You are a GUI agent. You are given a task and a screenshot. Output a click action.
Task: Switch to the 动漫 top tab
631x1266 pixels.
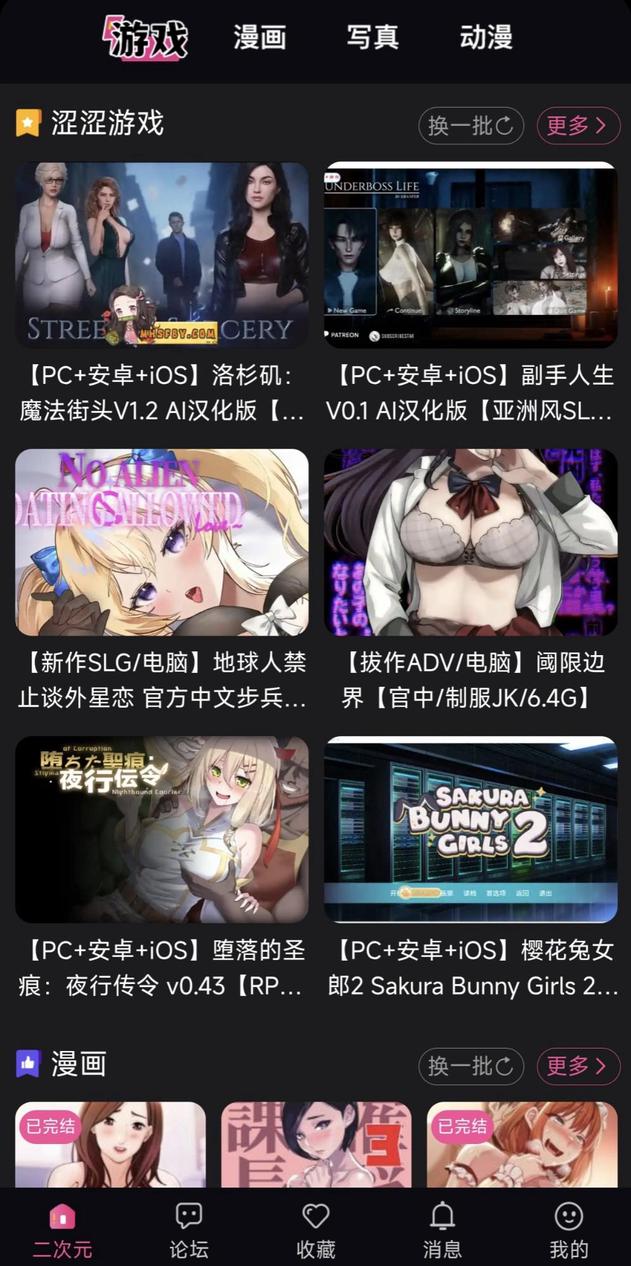486,38
